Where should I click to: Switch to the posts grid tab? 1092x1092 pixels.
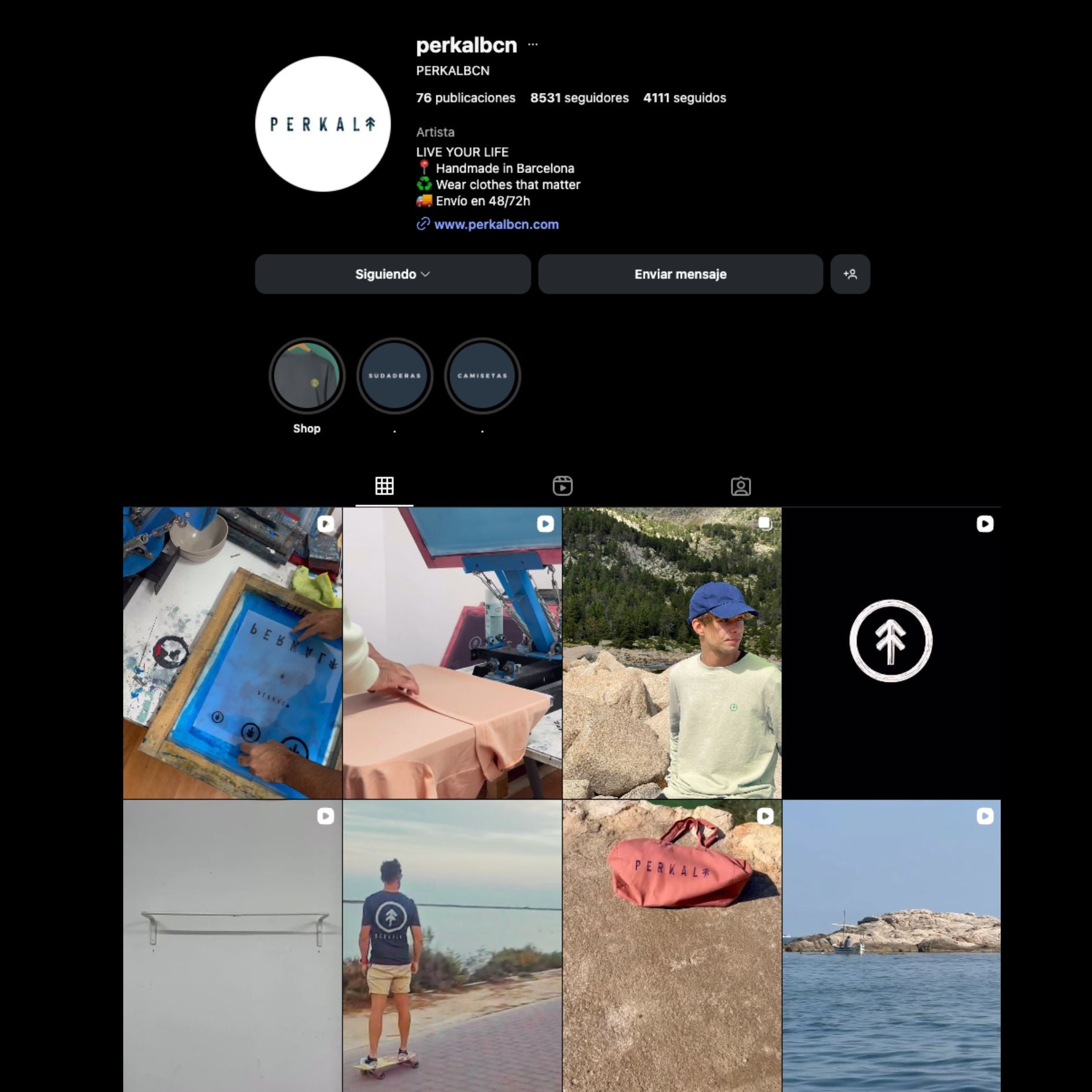[384, 486]
